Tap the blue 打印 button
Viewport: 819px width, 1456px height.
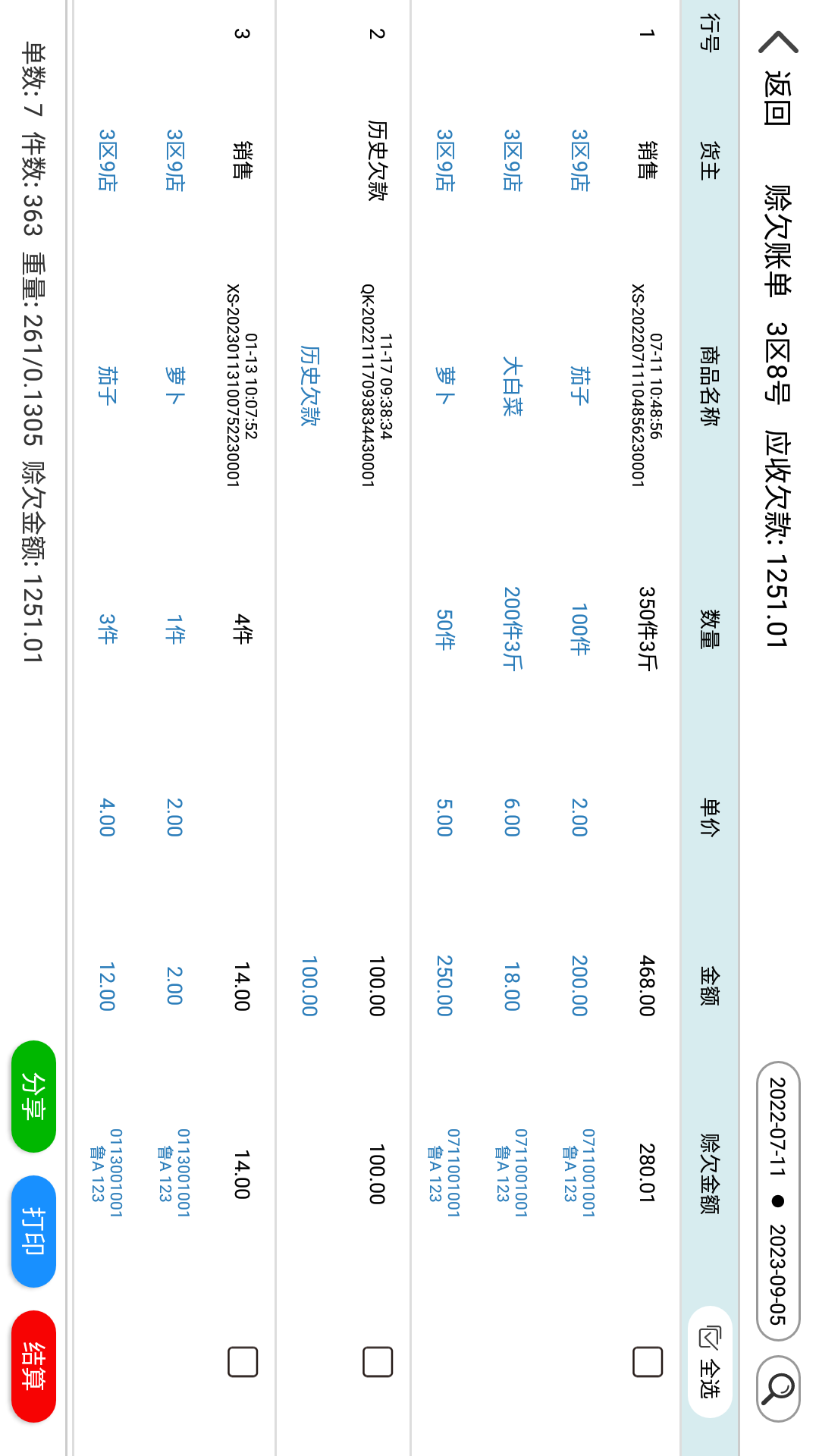34,1231
